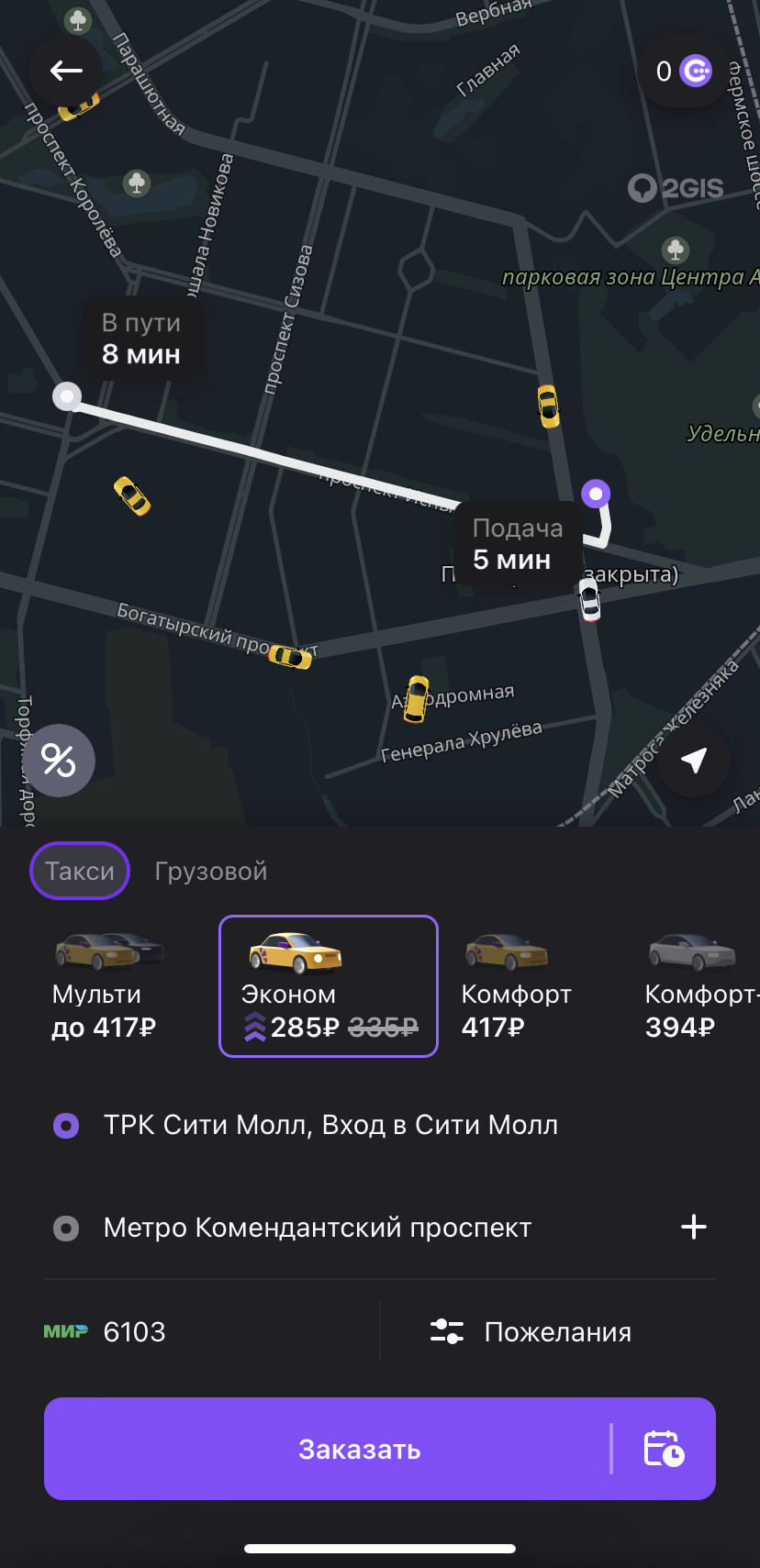The image size is (760, 1568).
Task: Pick the Комфорт+ tariff for 394₽
Action: [699, 986]
